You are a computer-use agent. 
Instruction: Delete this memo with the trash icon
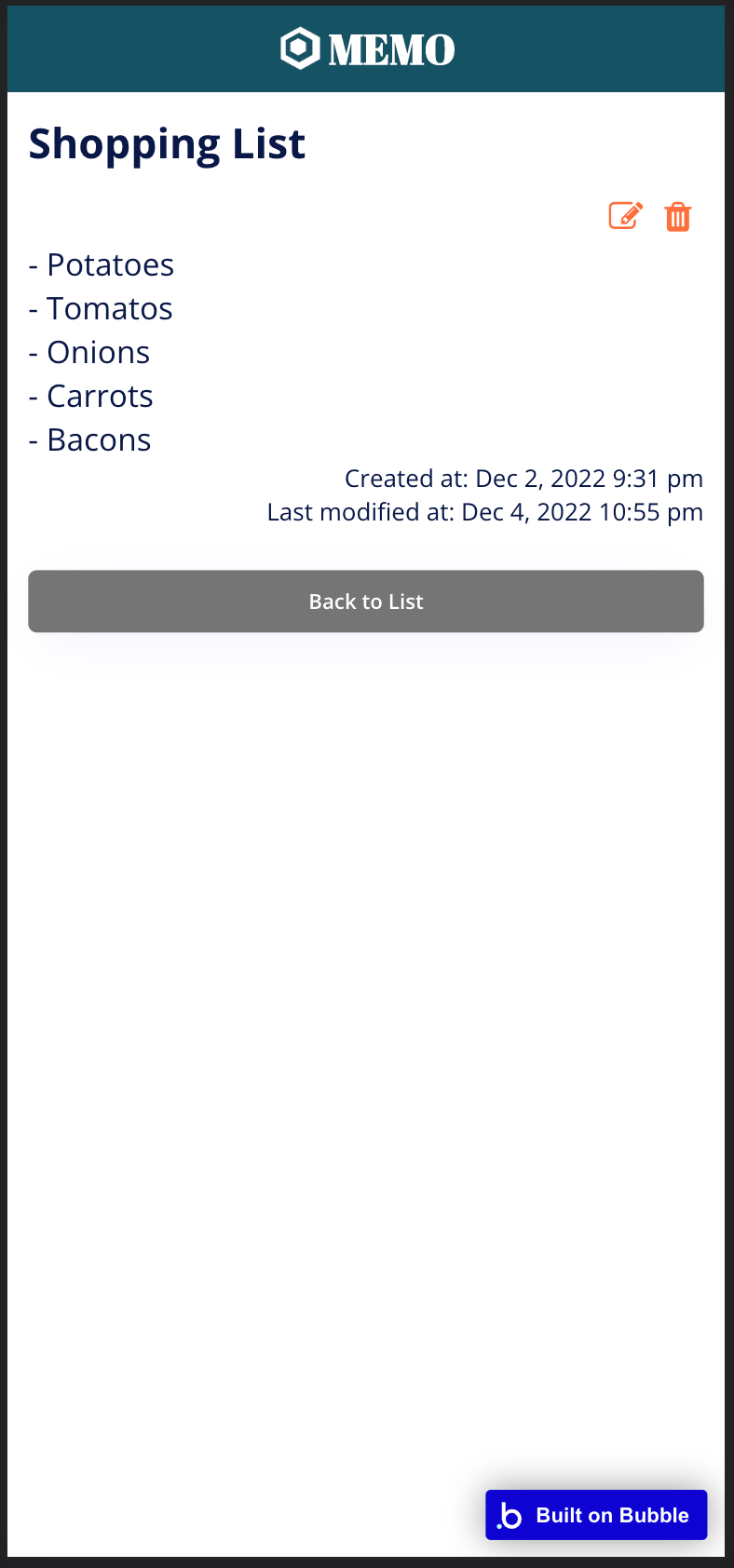[x=677, y=216]
